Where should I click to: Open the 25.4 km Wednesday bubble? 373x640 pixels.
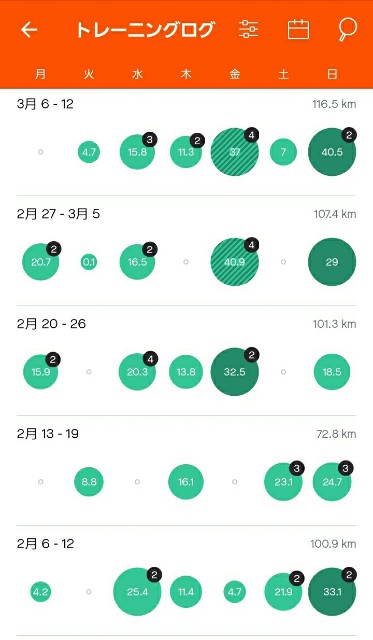(137, 591)
